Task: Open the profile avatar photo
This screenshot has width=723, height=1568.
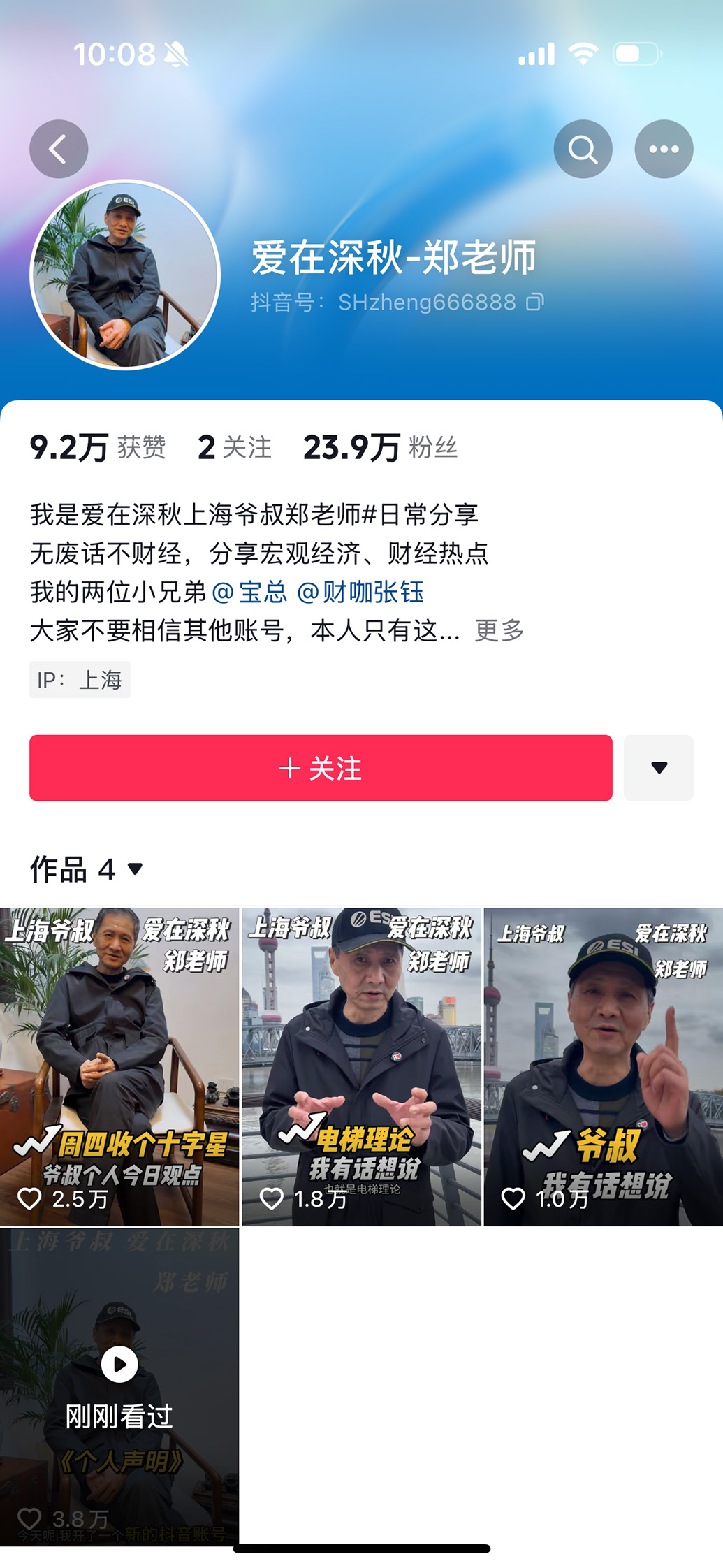Action: pyautogui.click(x=126, y=275)
